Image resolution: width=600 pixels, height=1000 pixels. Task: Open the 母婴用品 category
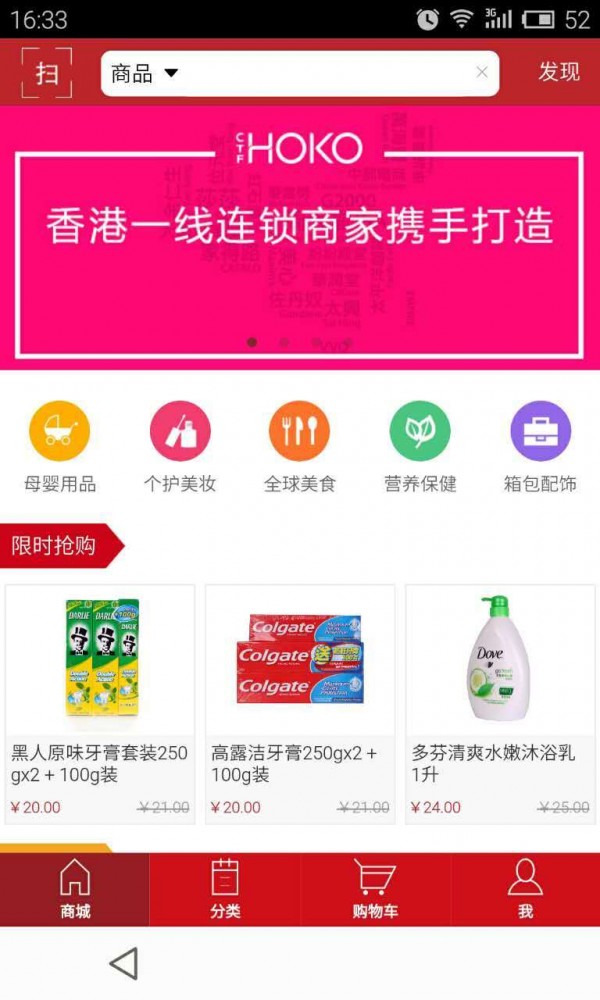(x=60, y=448)
